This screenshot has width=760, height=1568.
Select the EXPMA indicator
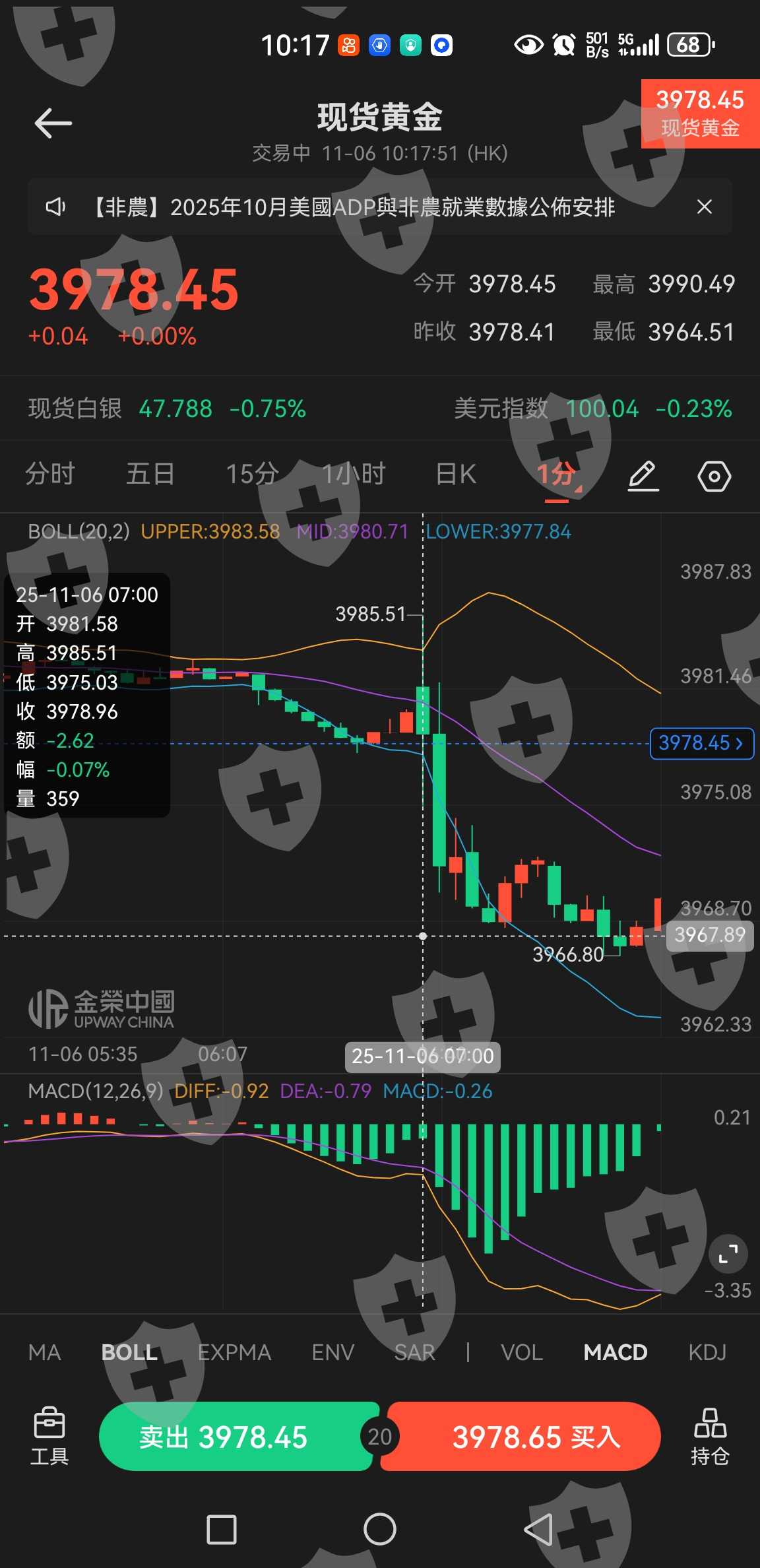(234, 1352)
